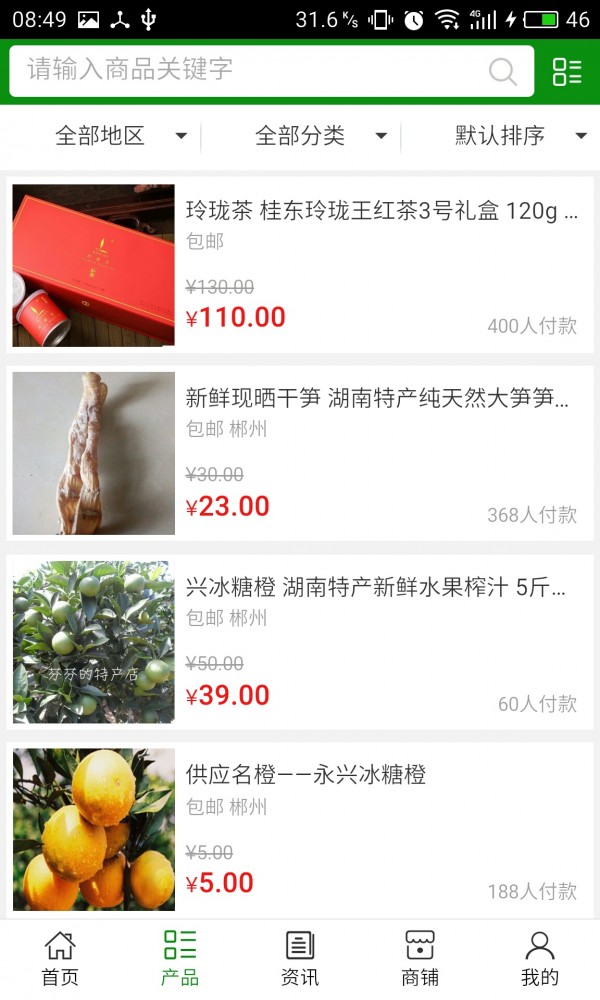Expand the 默认排序 sorting dropdown

click(520, 136)
